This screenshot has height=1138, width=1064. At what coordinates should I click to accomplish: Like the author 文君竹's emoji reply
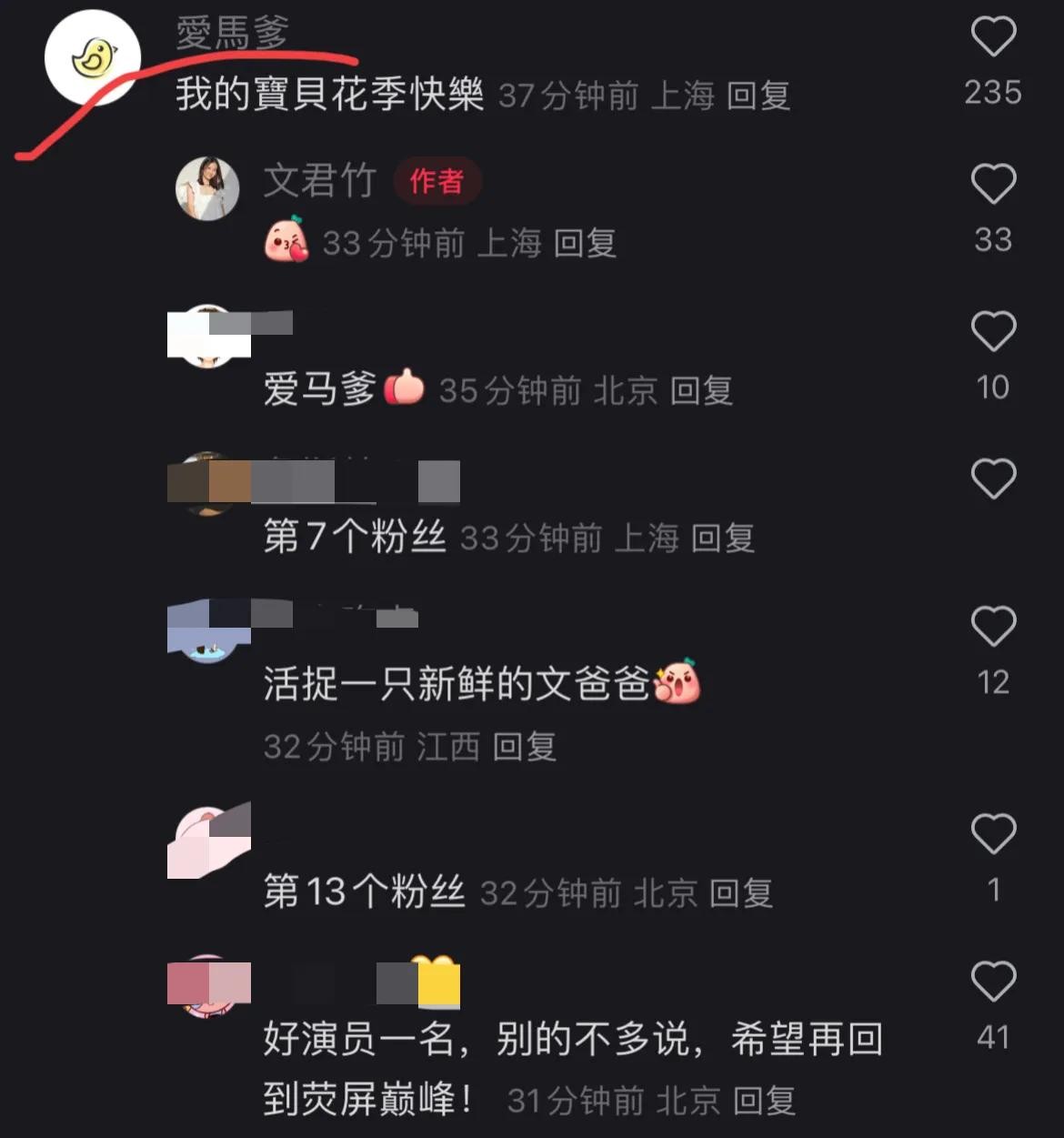[x=993, y=185]
